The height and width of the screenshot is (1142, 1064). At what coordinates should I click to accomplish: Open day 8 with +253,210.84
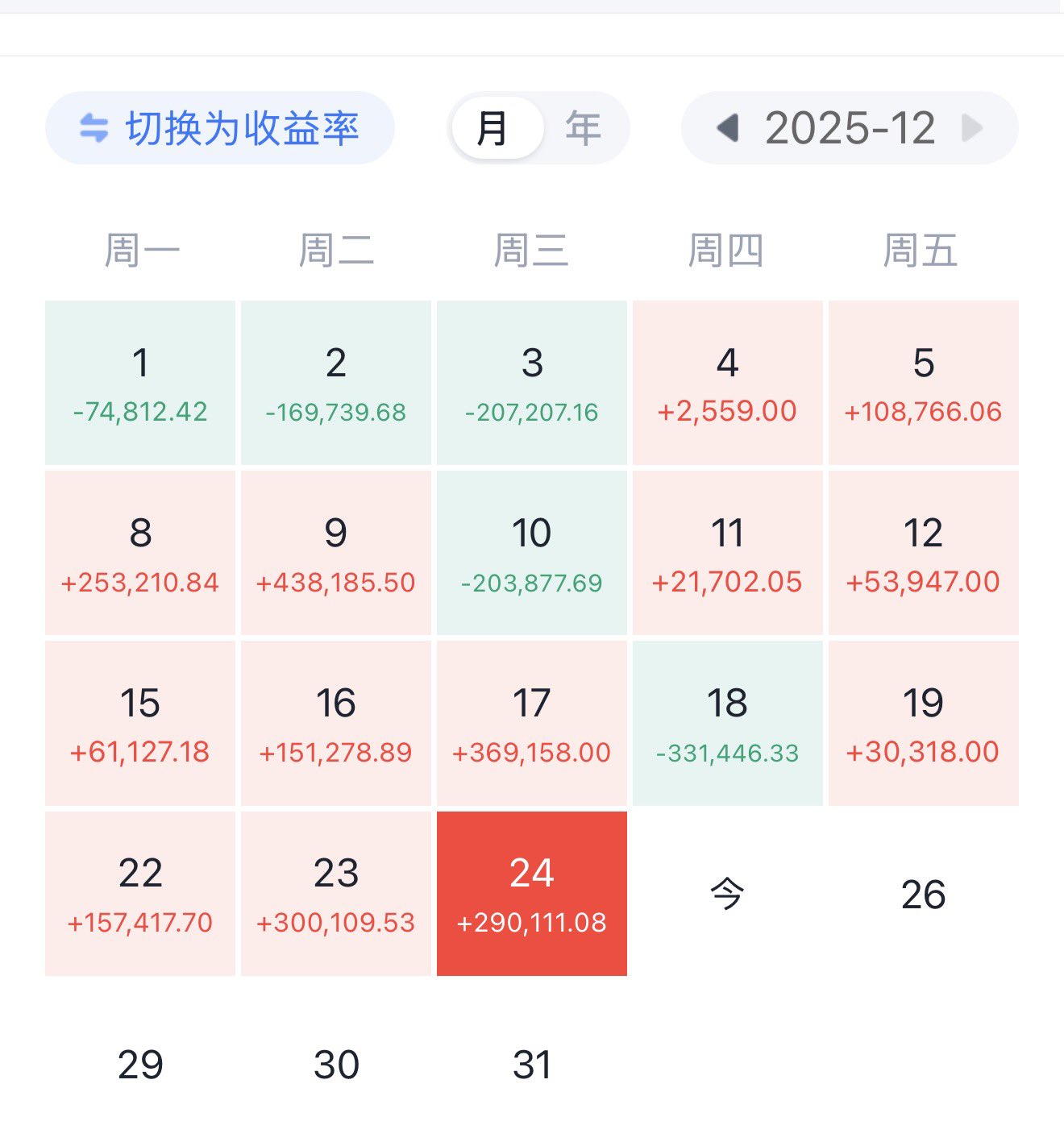tap(140, 553)
